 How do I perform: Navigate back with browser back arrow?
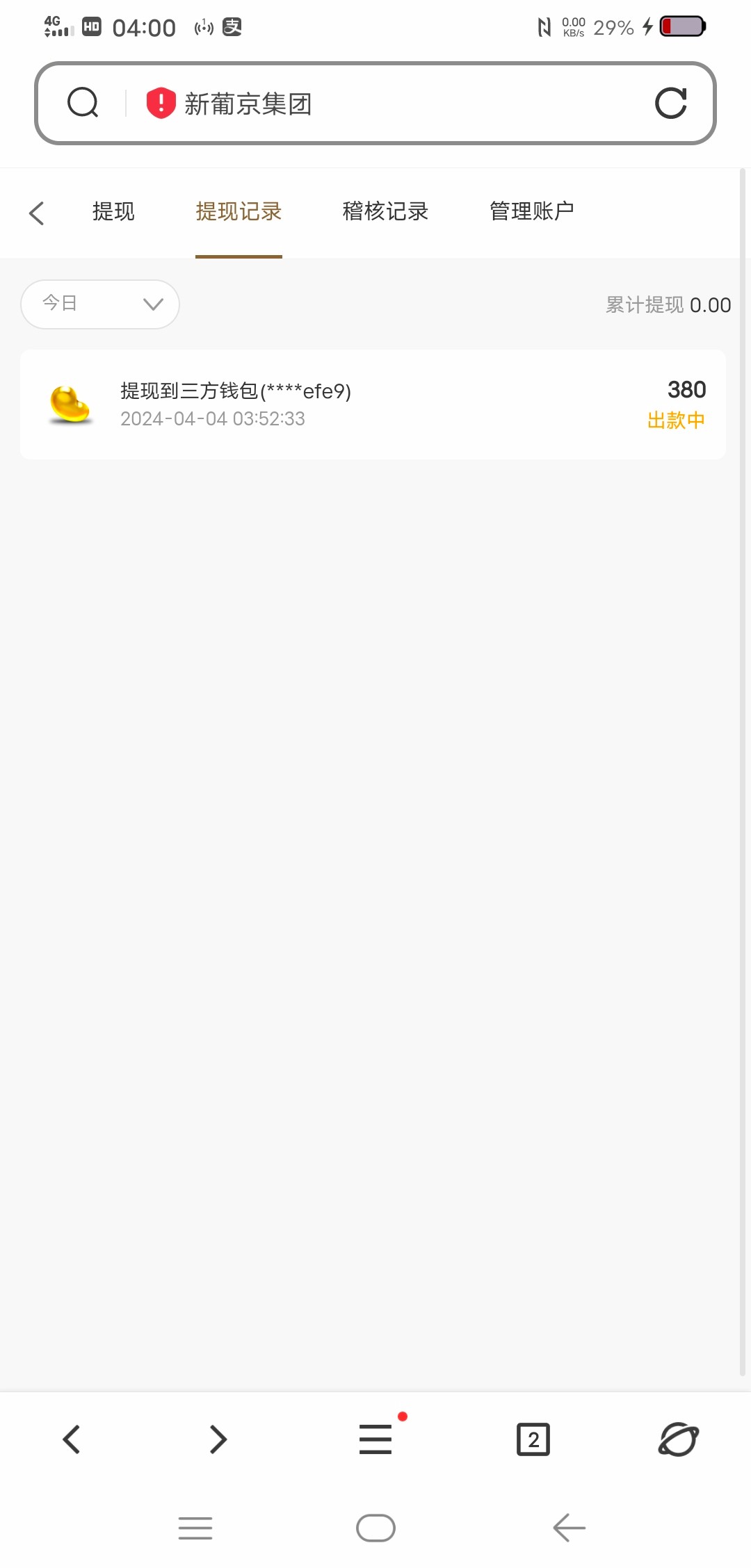coord(71,1439)
